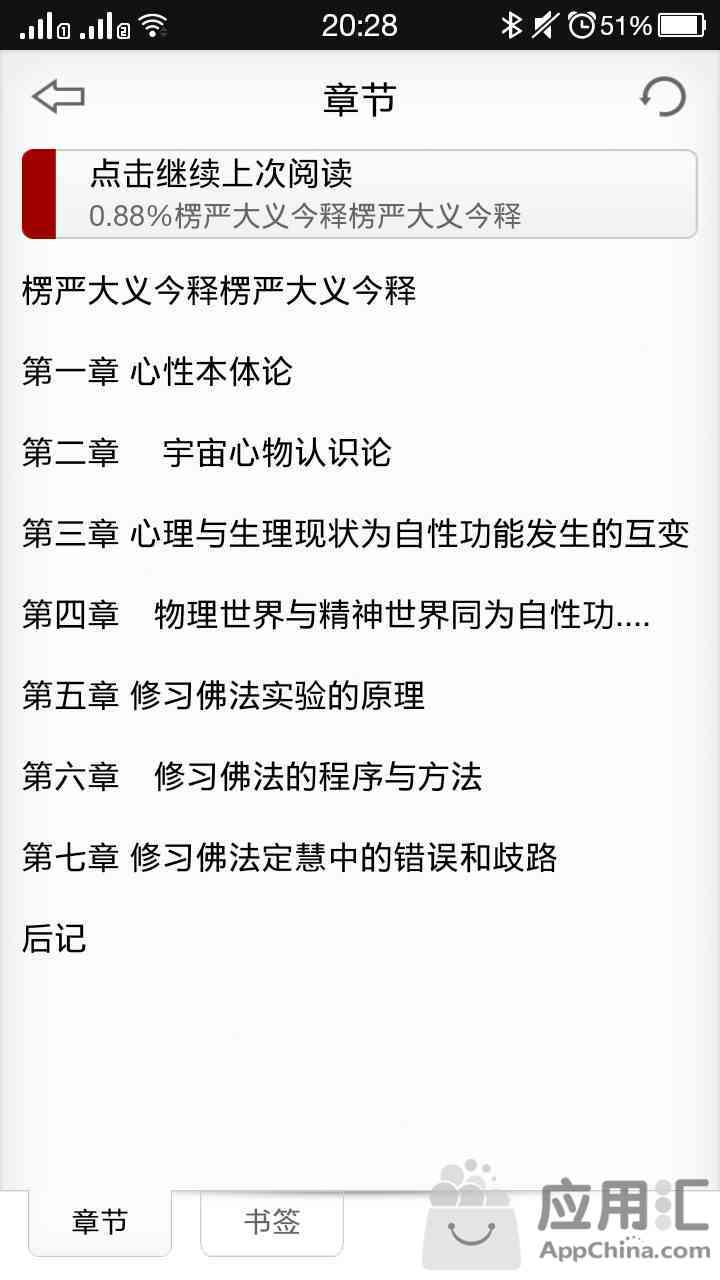Screen dimensions: 720x1280
Task: Select the 章节 tab
Action: 100,1223
